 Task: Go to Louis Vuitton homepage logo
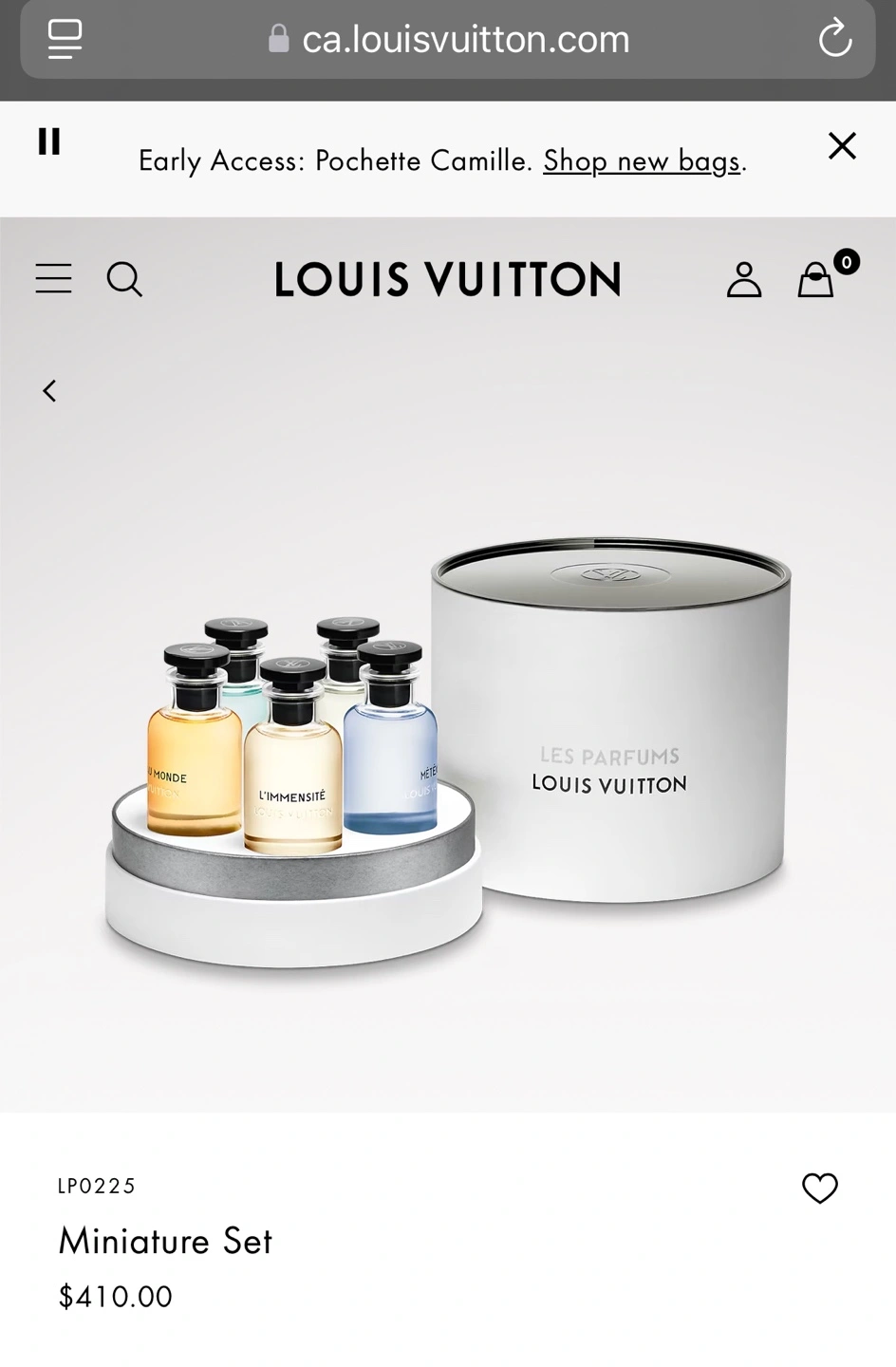[x=447, y=279]
